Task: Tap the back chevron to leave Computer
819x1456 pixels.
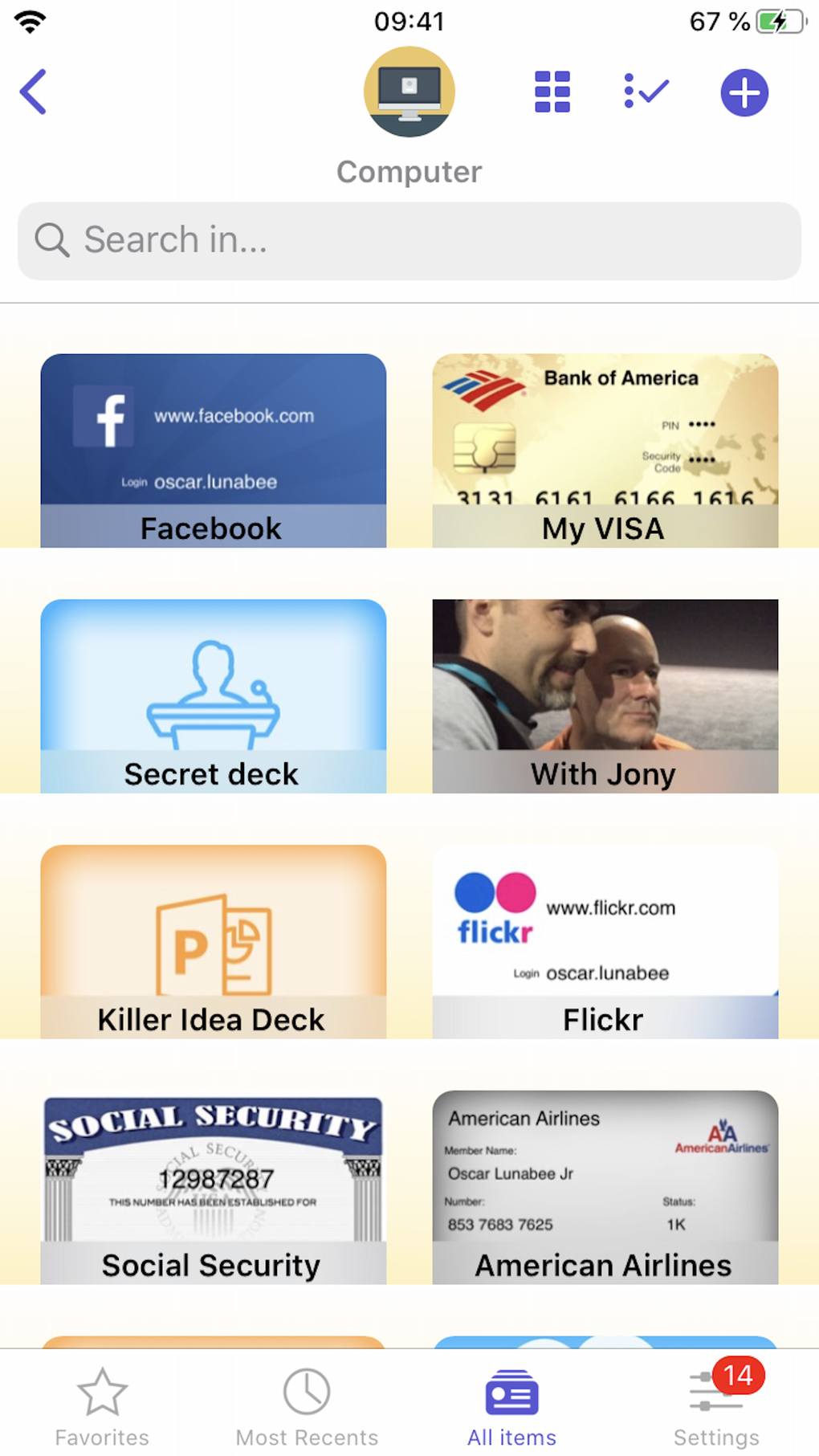Action: tap(33, 92)
